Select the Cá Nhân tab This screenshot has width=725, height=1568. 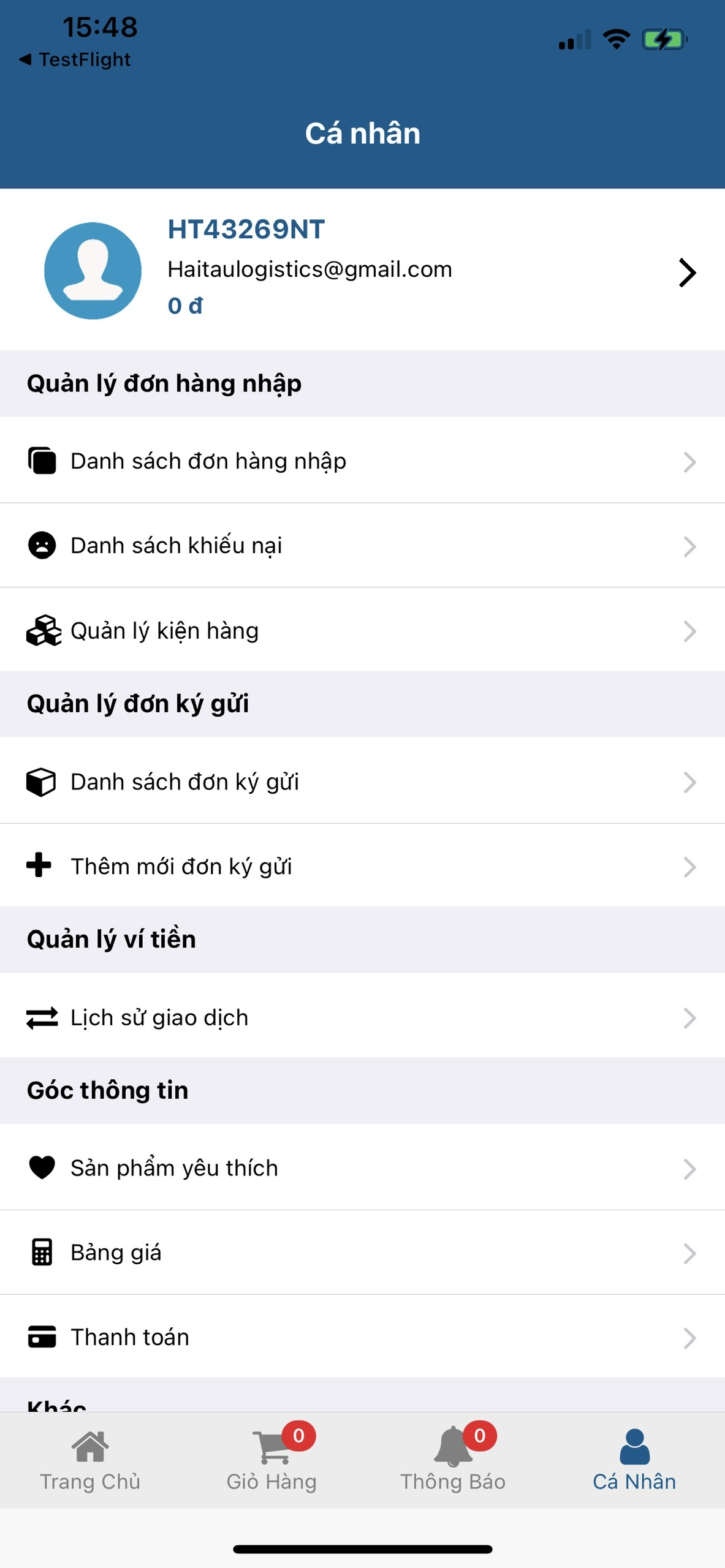tap(634, 1461)
